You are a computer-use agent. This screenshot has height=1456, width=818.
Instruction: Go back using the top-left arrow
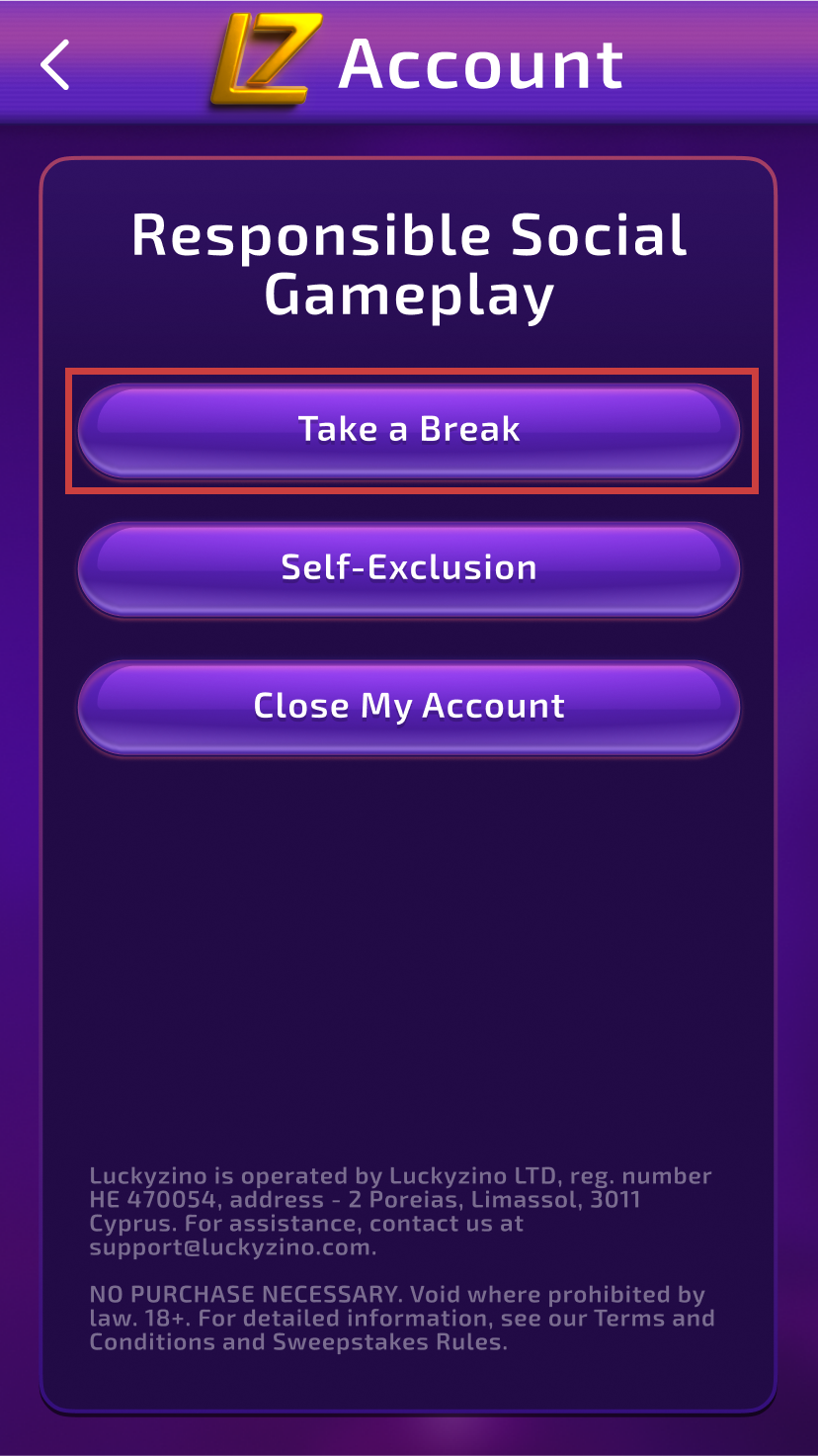coord(55,65)
